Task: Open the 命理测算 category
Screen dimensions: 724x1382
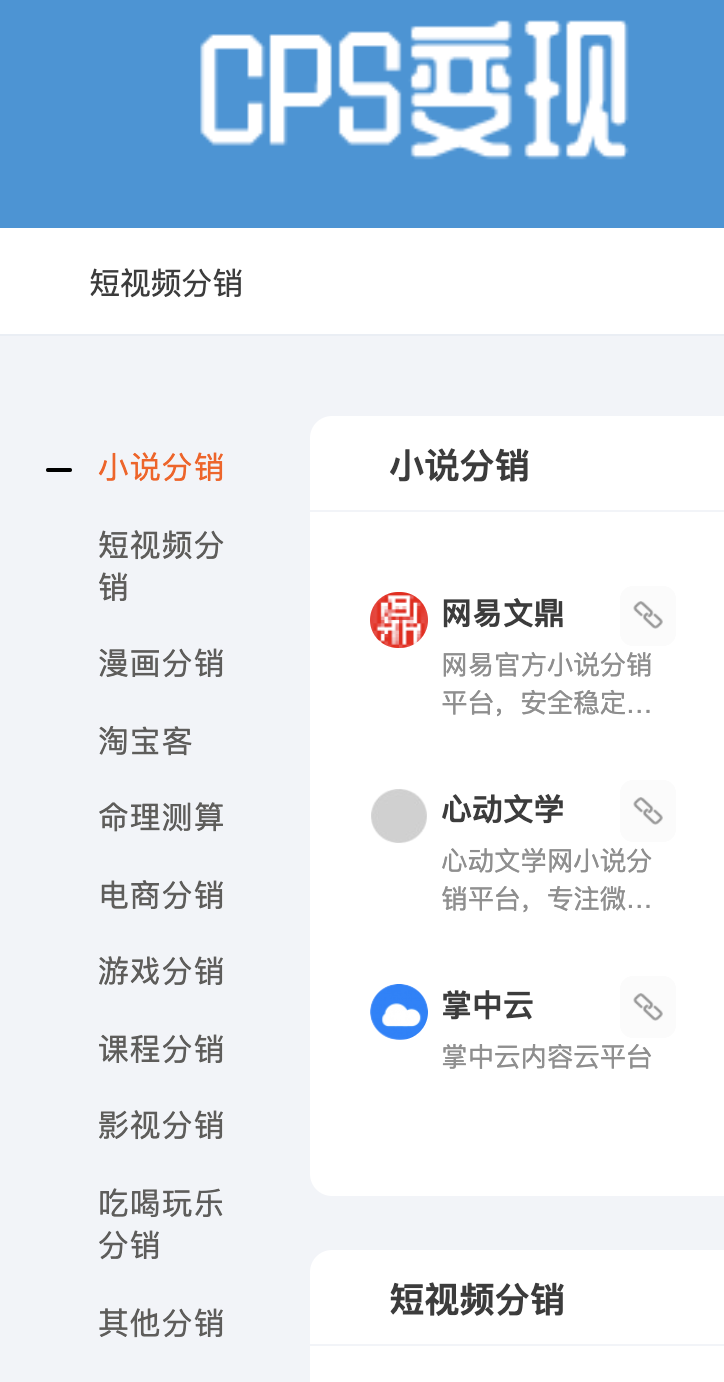Action: pyautogui.click(x=162, y=818)
